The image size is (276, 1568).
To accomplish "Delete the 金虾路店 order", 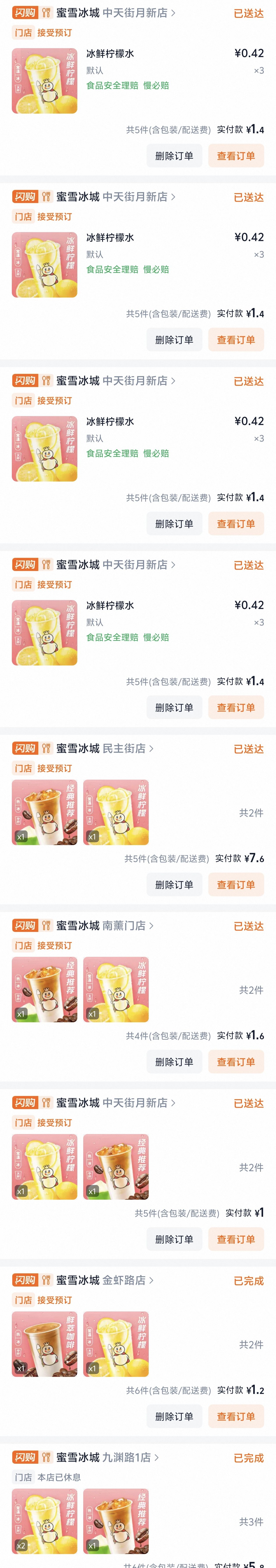I will coord(174,1416).
